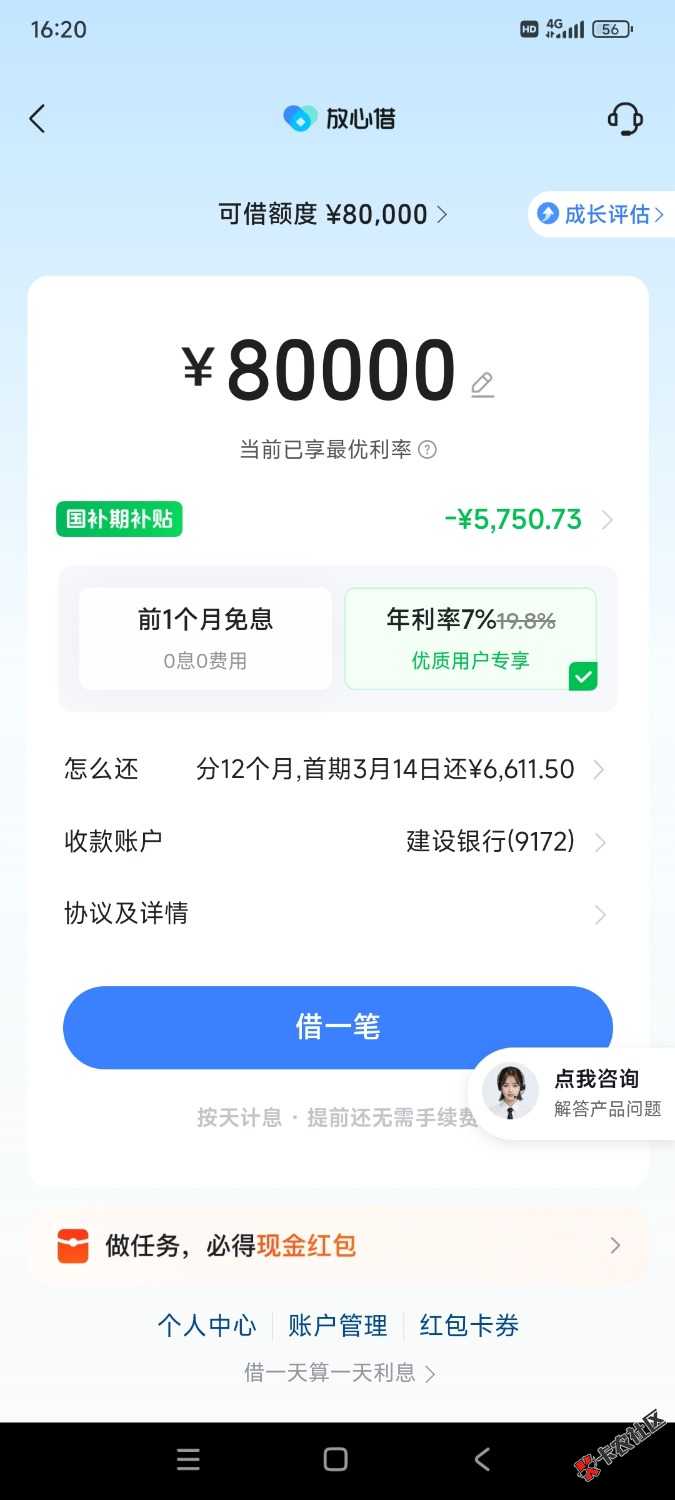Open 协议及详情 row
The height and width of the screenshot is (1500, 675).
pyautogui.click(x=337, y=914)
